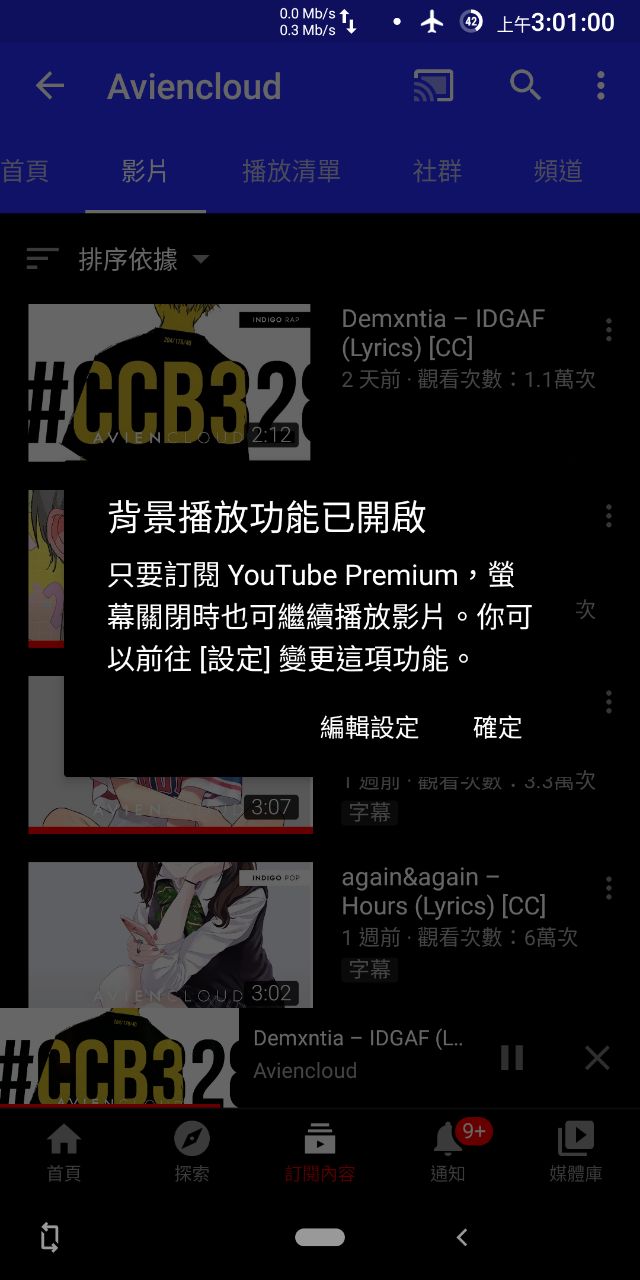Open the 媒體庫 library tab
This screenshot has height=1280, width=640.
(x=575, y=1151)
